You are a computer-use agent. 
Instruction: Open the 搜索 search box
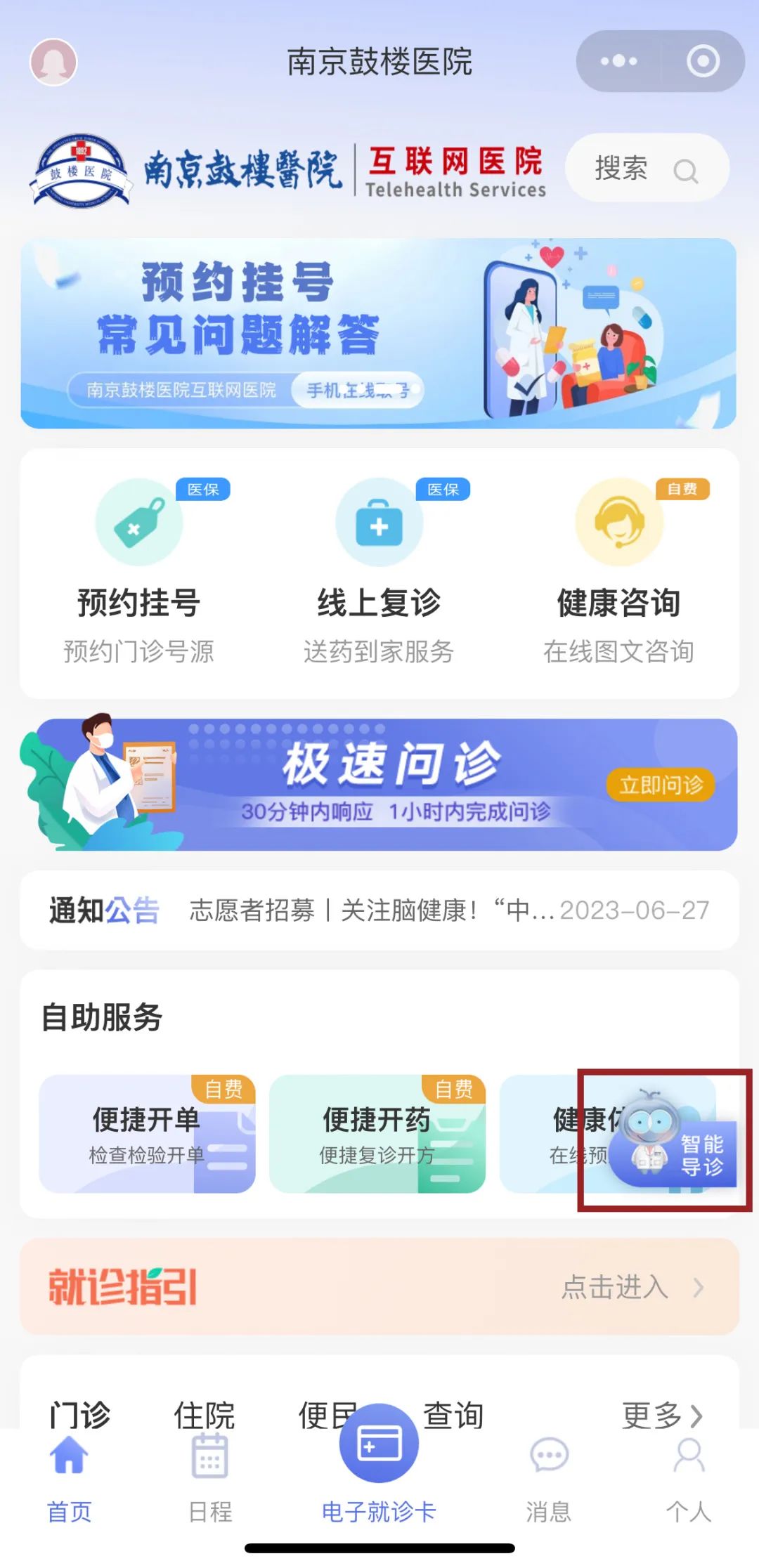click(x=647, y=169)
